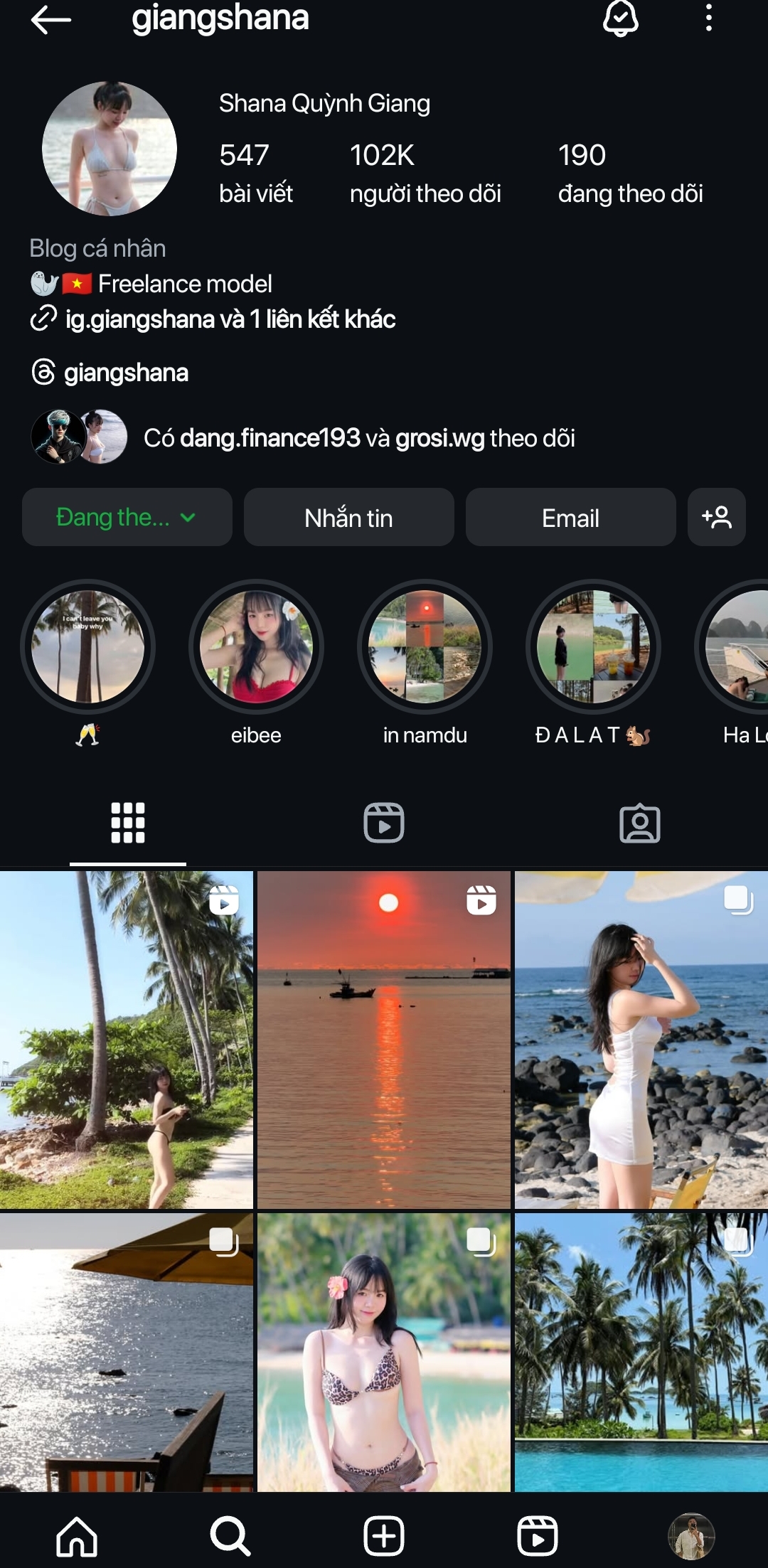Expand the Đang theo dõi dropdown
The width and height of the screenshot is (768, 1568).
pyautogui.click(x=127, y=517)
